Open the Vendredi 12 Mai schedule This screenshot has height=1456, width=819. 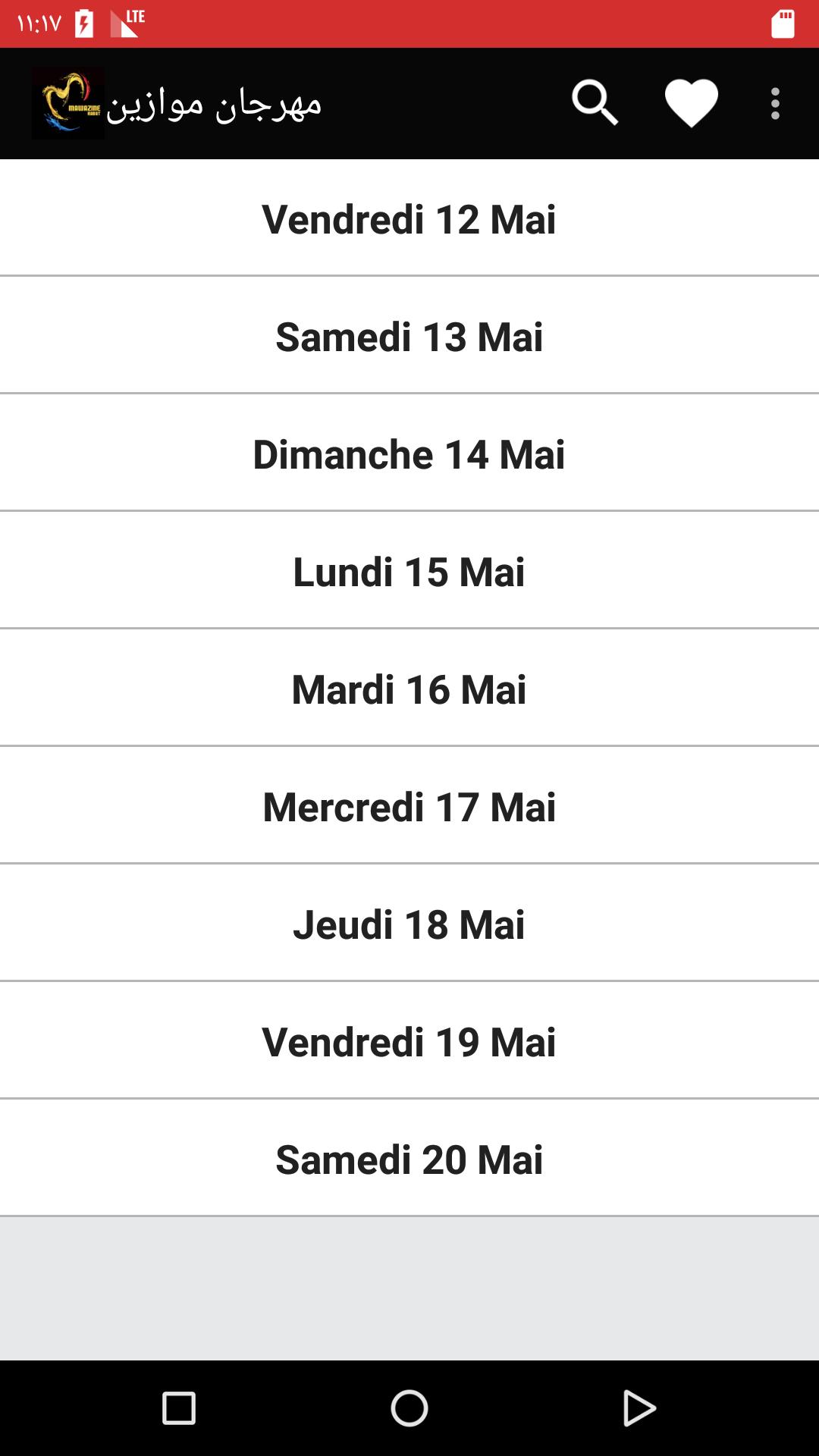coord(409,219)
